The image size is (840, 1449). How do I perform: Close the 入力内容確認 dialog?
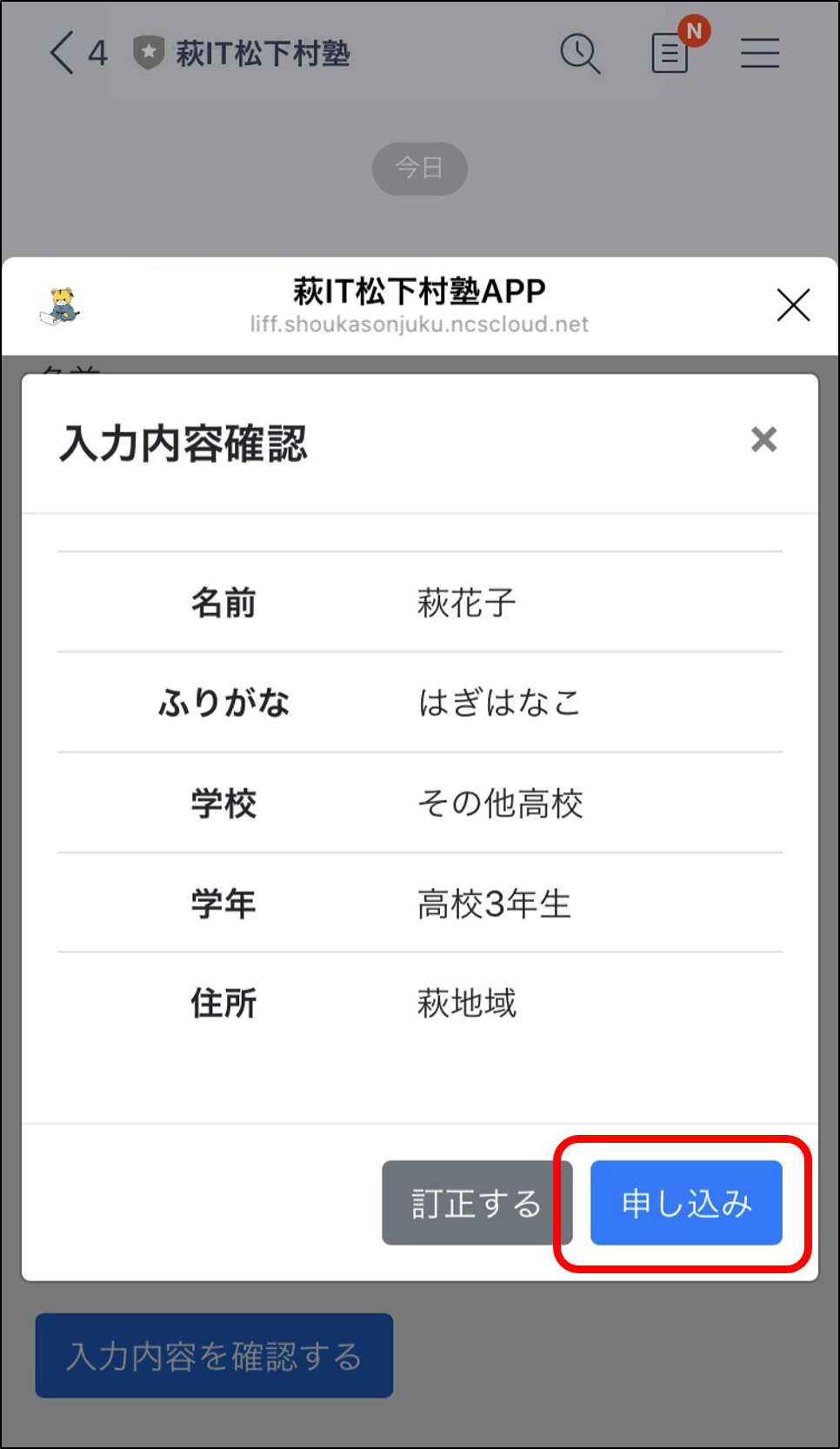tap(763, 440)
